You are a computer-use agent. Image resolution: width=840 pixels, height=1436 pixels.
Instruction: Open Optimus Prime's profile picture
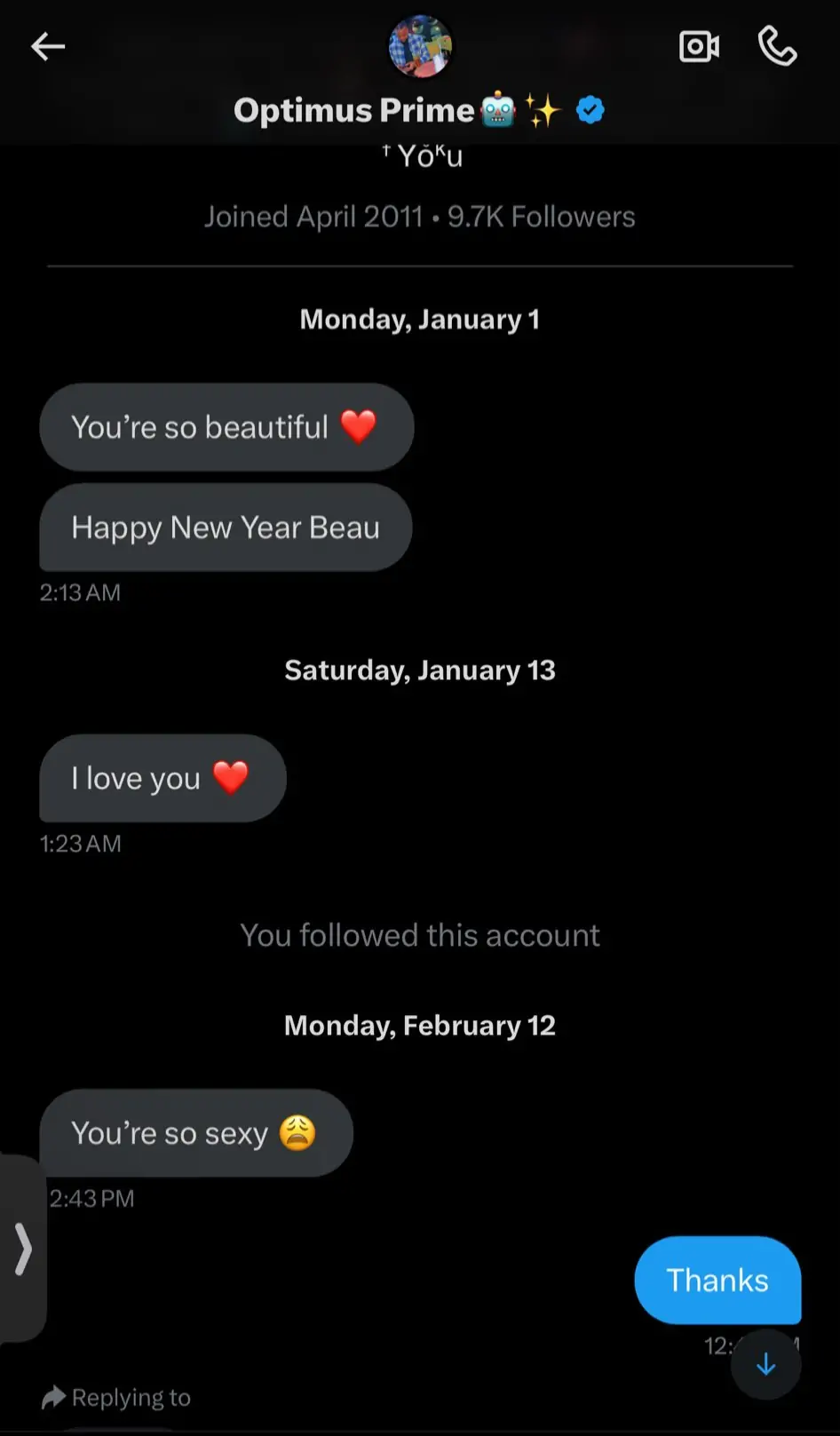[420, 46]
